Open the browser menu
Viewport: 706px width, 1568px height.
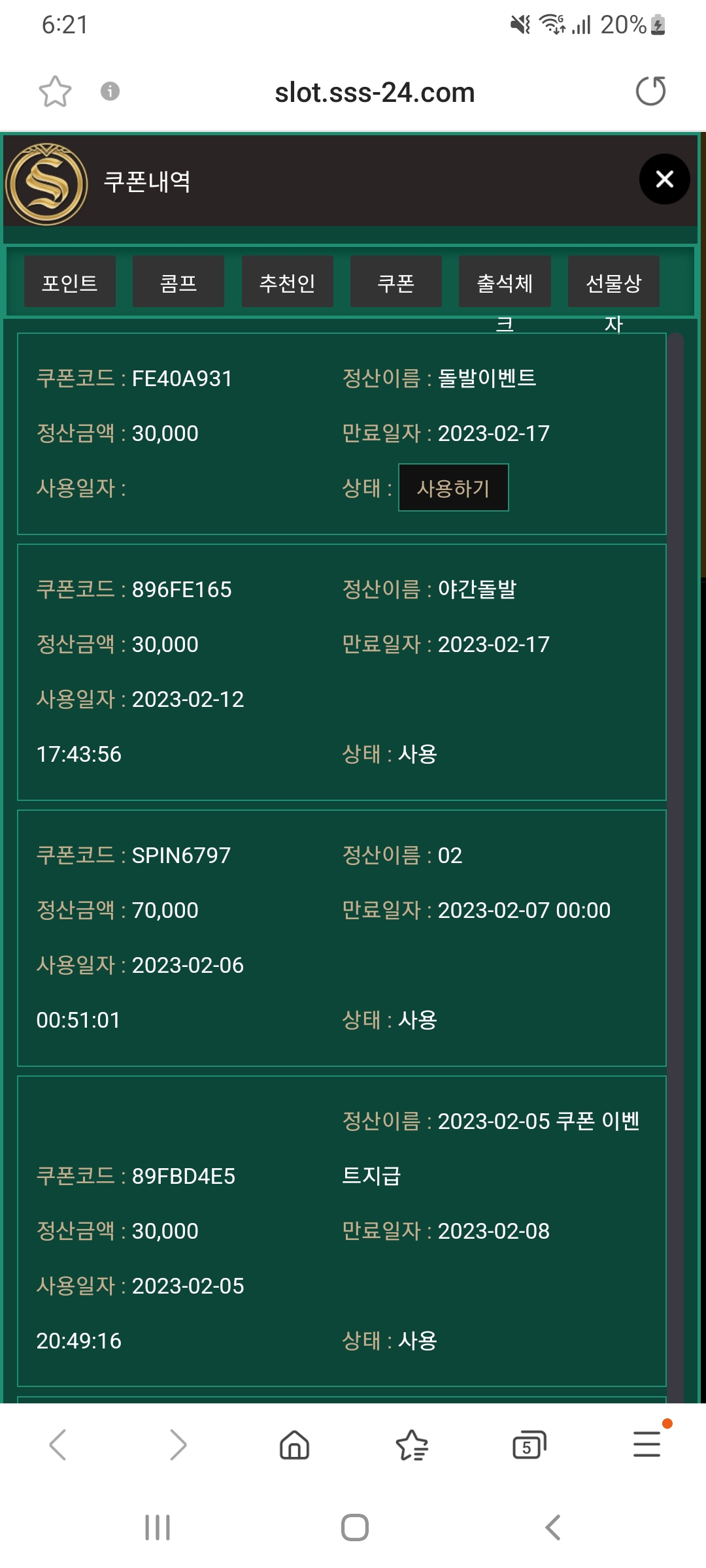pyautogui.click(x=647, y=1443)
